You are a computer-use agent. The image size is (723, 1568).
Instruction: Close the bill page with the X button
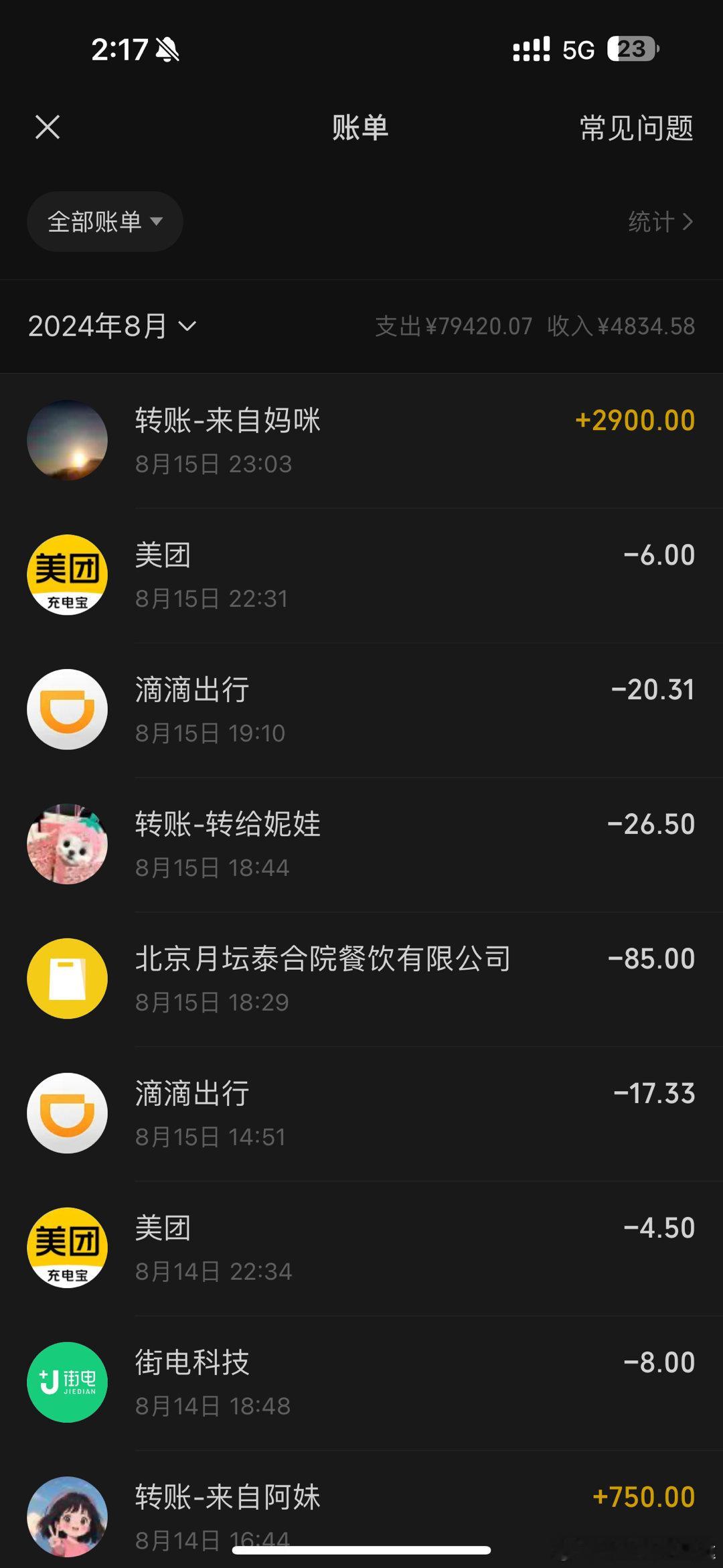(48, 127)
